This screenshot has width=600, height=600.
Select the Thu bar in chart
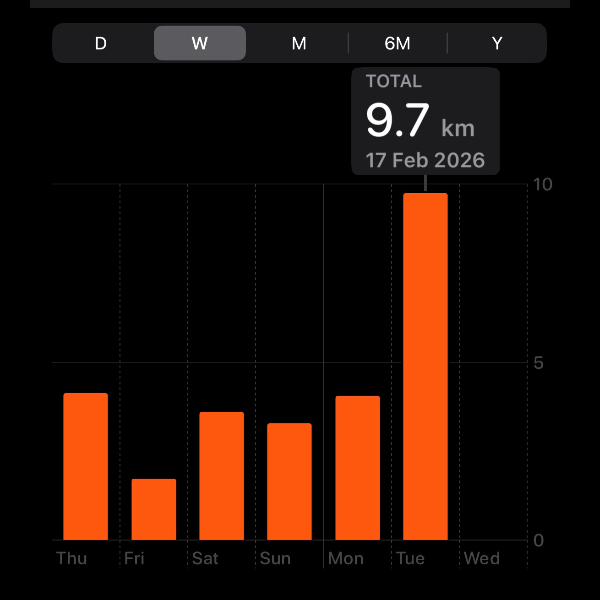coord(86,467)
